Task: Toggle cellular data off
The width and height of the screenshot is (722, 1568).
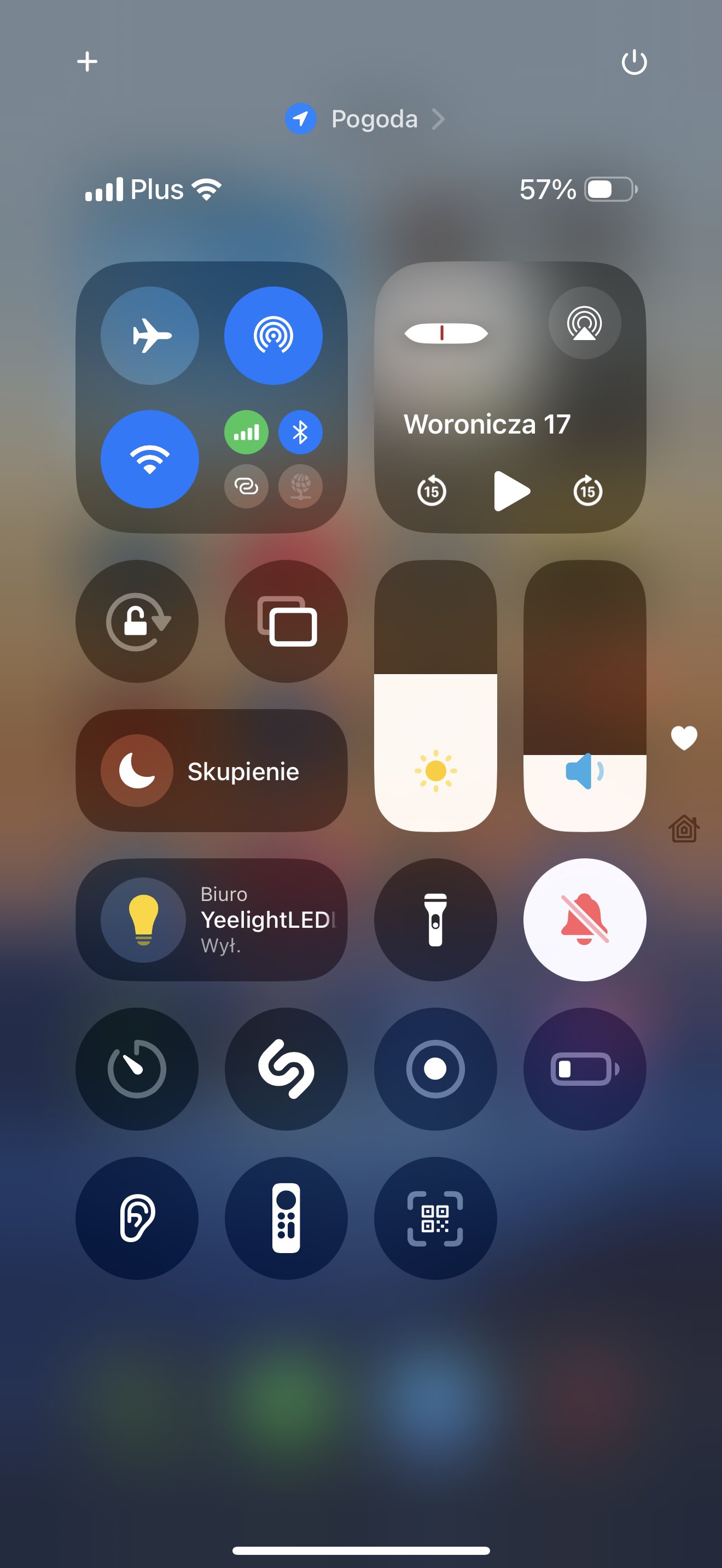Action: 247,432
